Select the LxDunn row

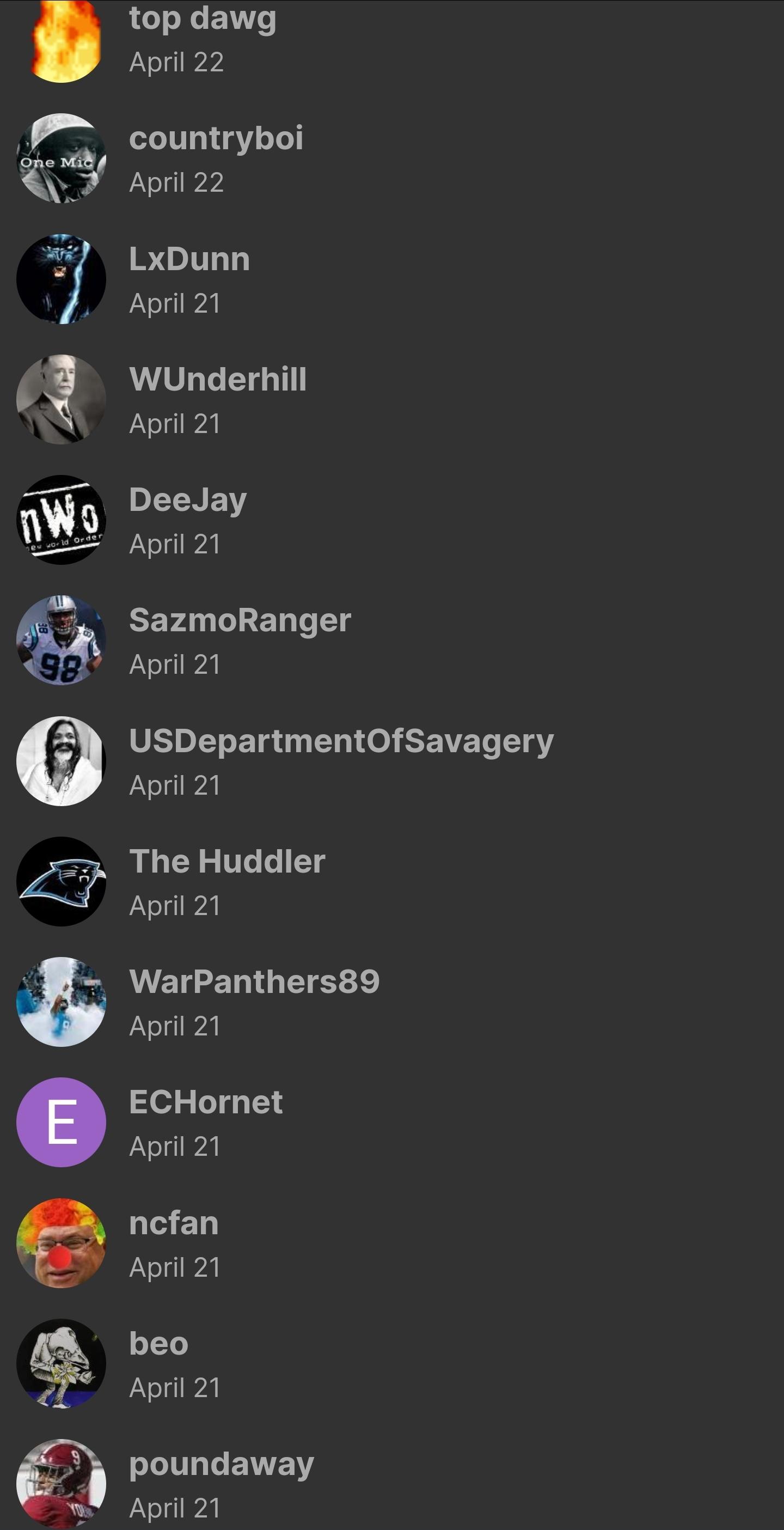(x=391, y=279)
